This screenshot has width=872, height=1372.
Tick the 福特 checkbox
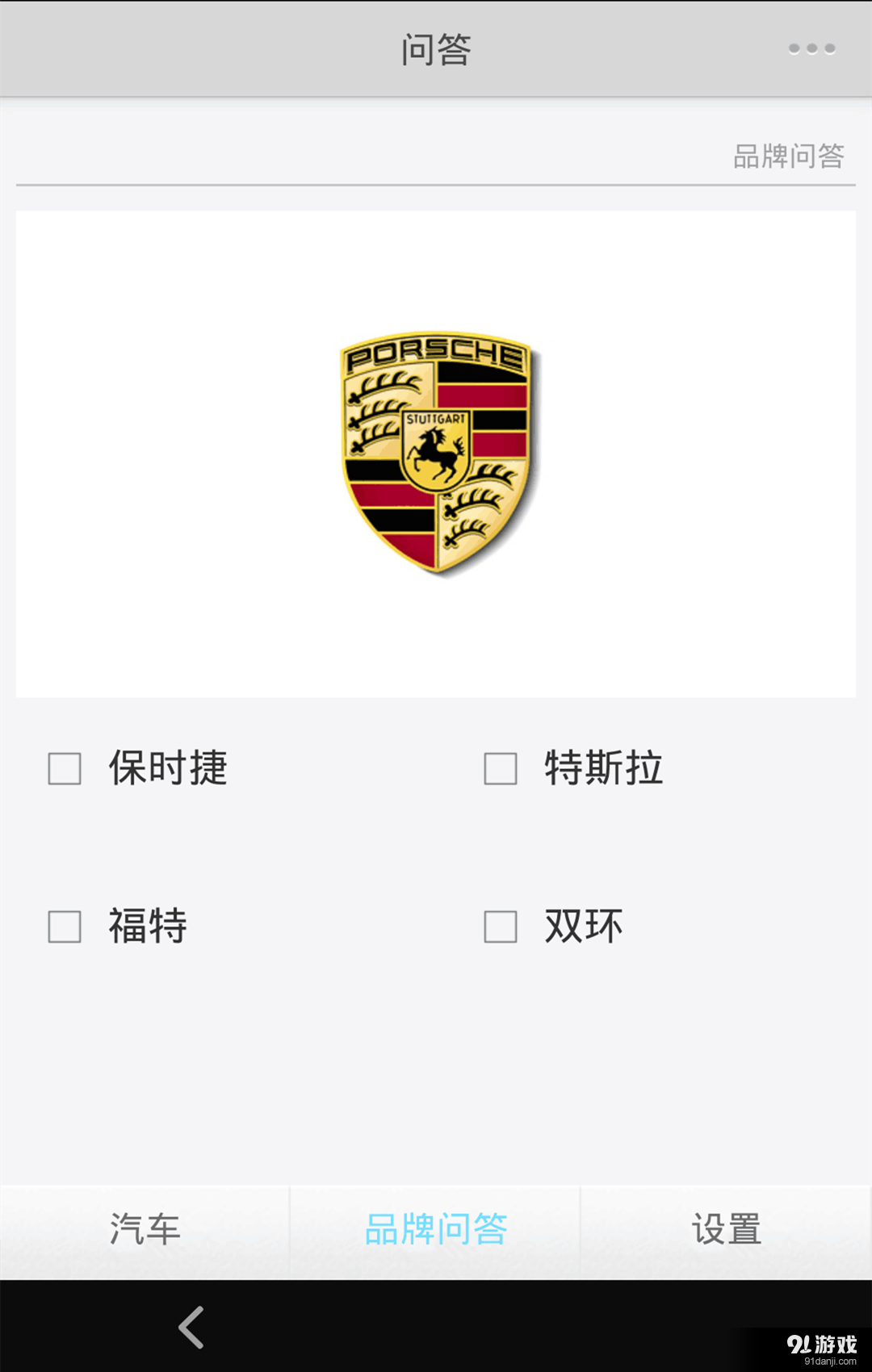pos(65,927)
